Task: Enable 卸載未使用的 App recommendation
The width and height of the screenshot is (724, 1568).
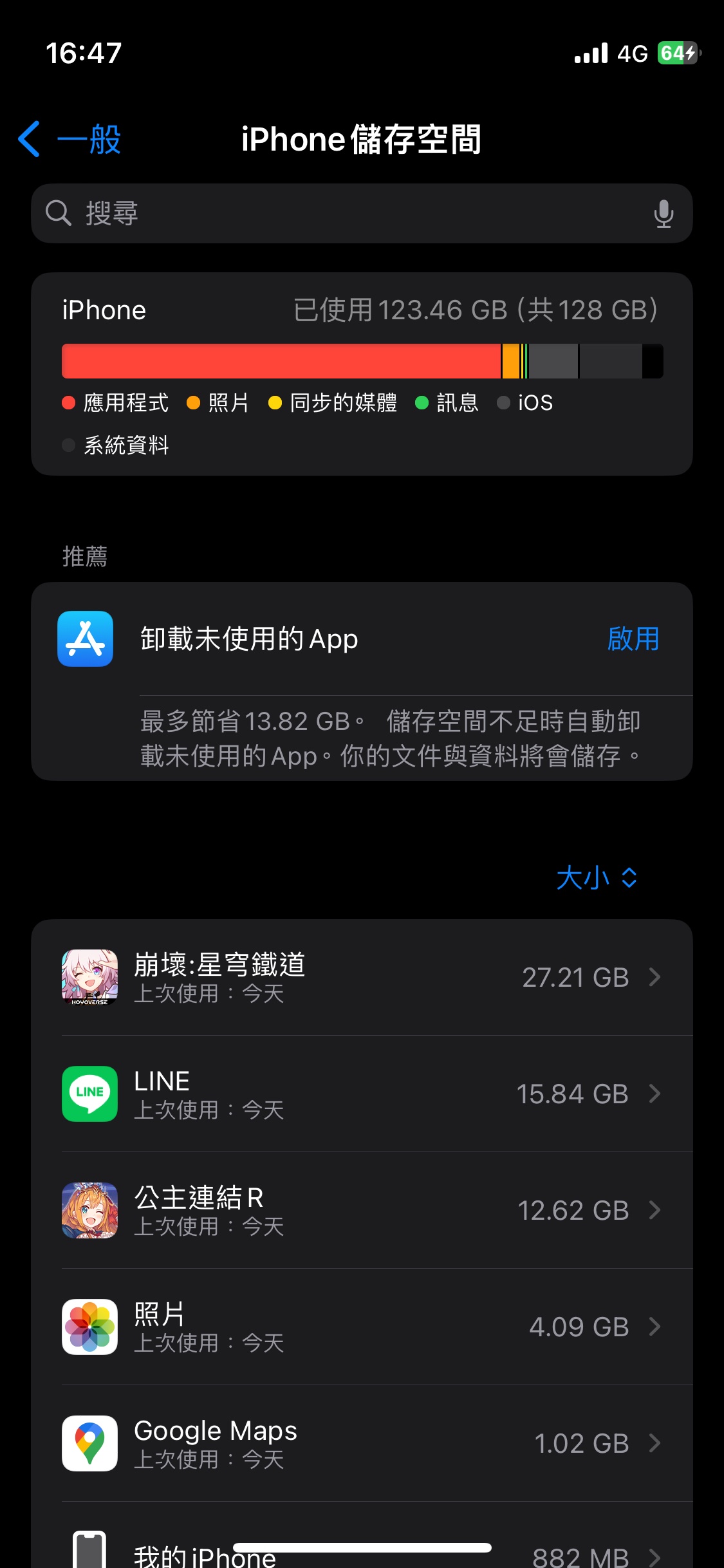Action: [x=633, y=639]
